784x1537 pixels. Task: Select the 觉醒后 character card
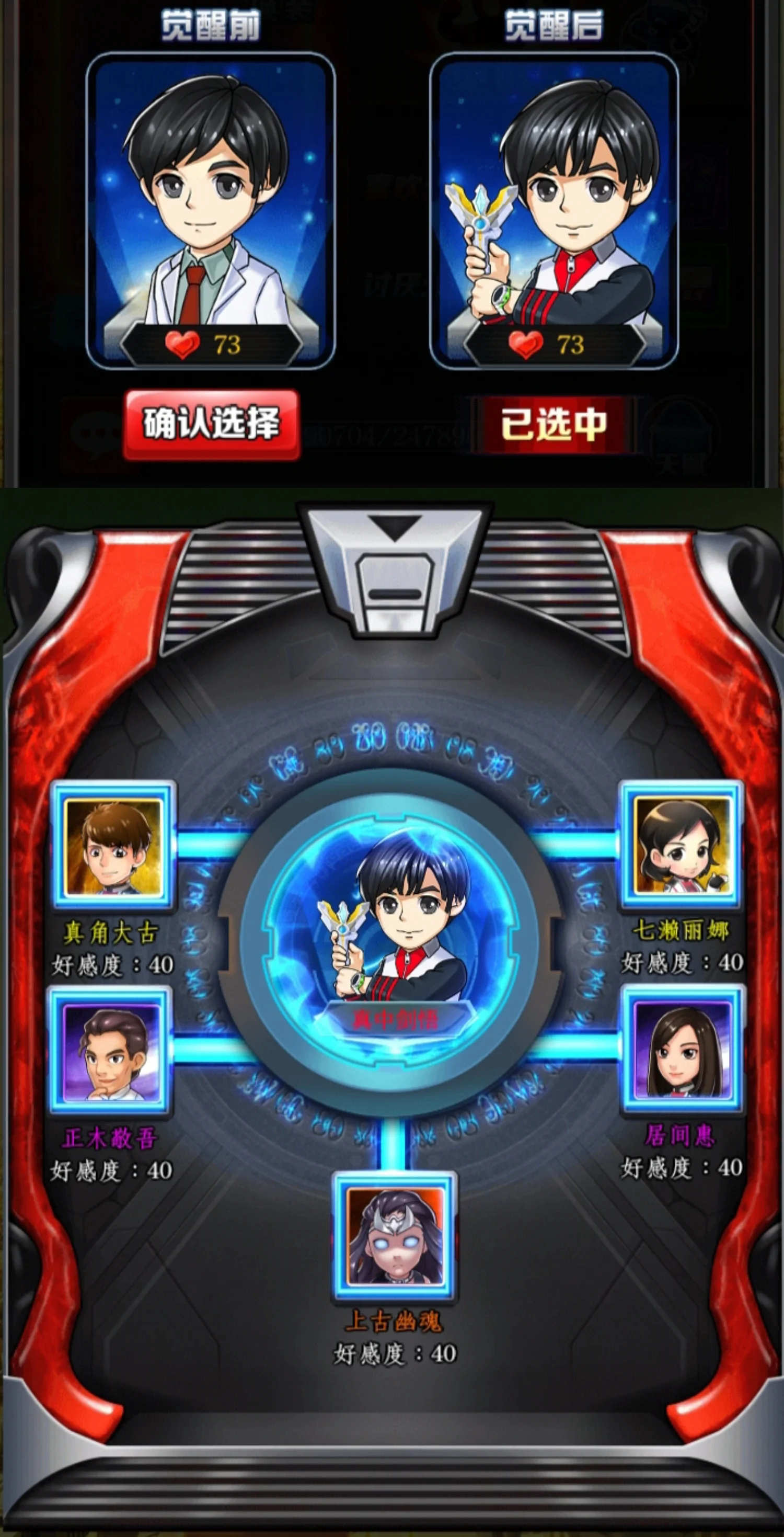point(554,210)
